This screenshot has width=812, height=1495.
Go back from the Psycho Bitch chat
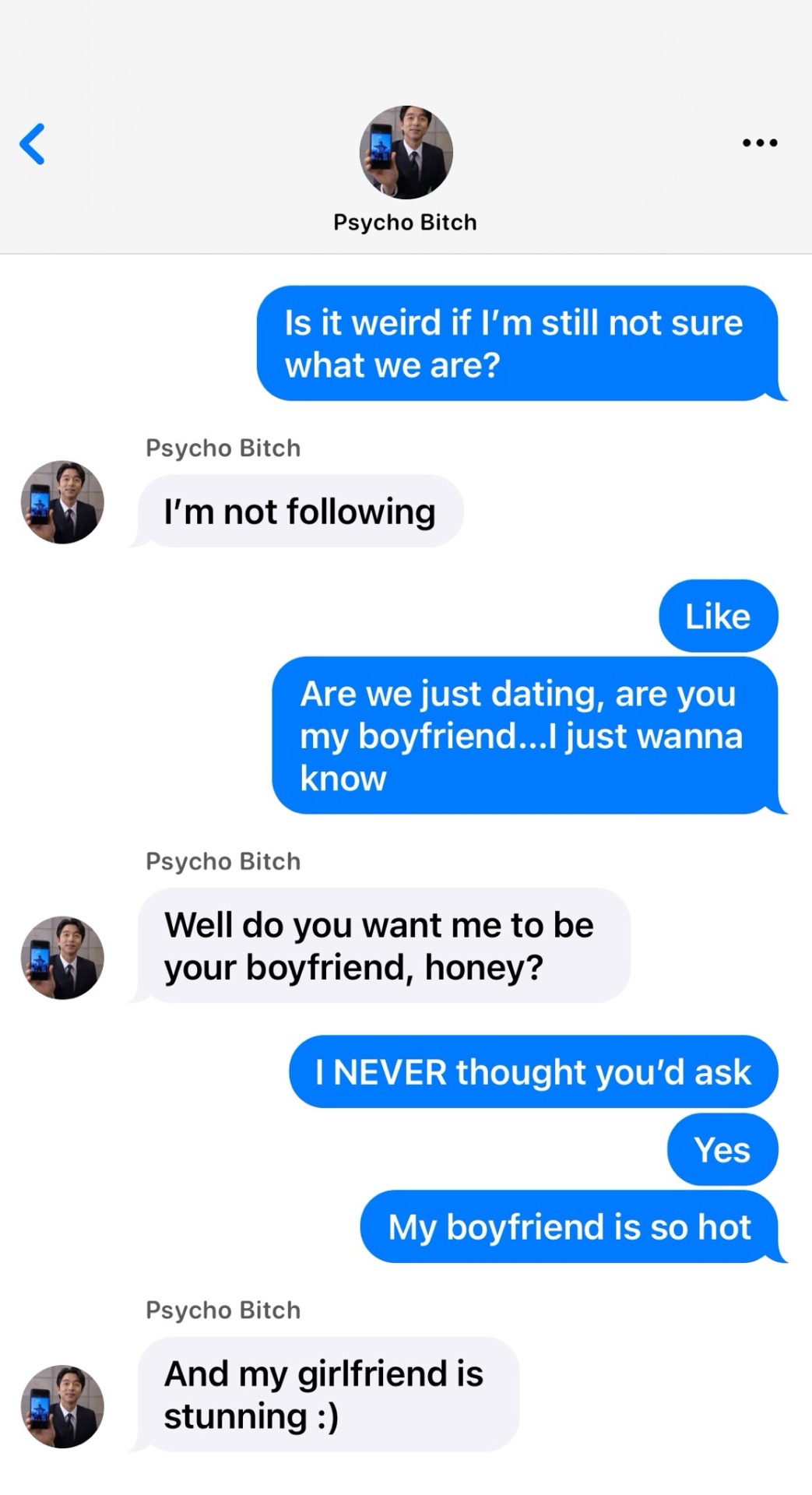(x=33, y=144)
